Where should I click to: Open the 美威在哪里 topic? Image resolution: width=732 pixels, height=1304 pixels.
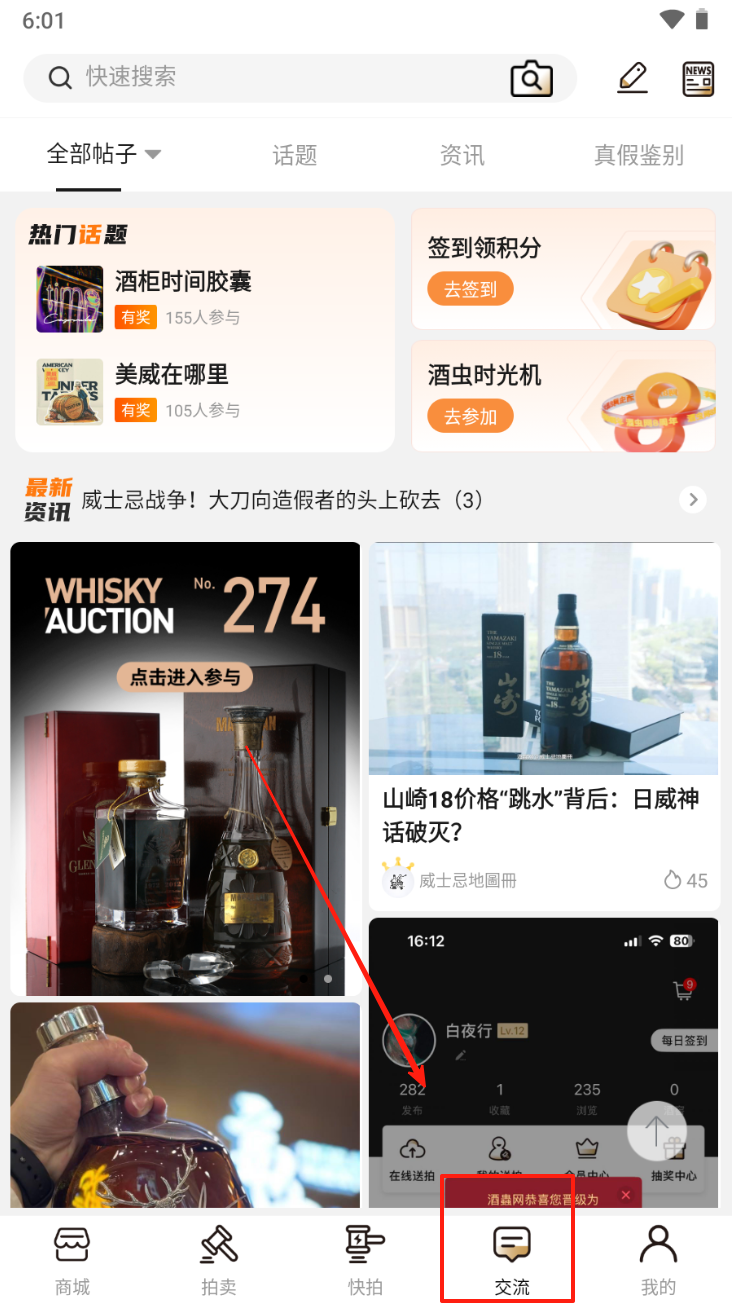point(171,375)
